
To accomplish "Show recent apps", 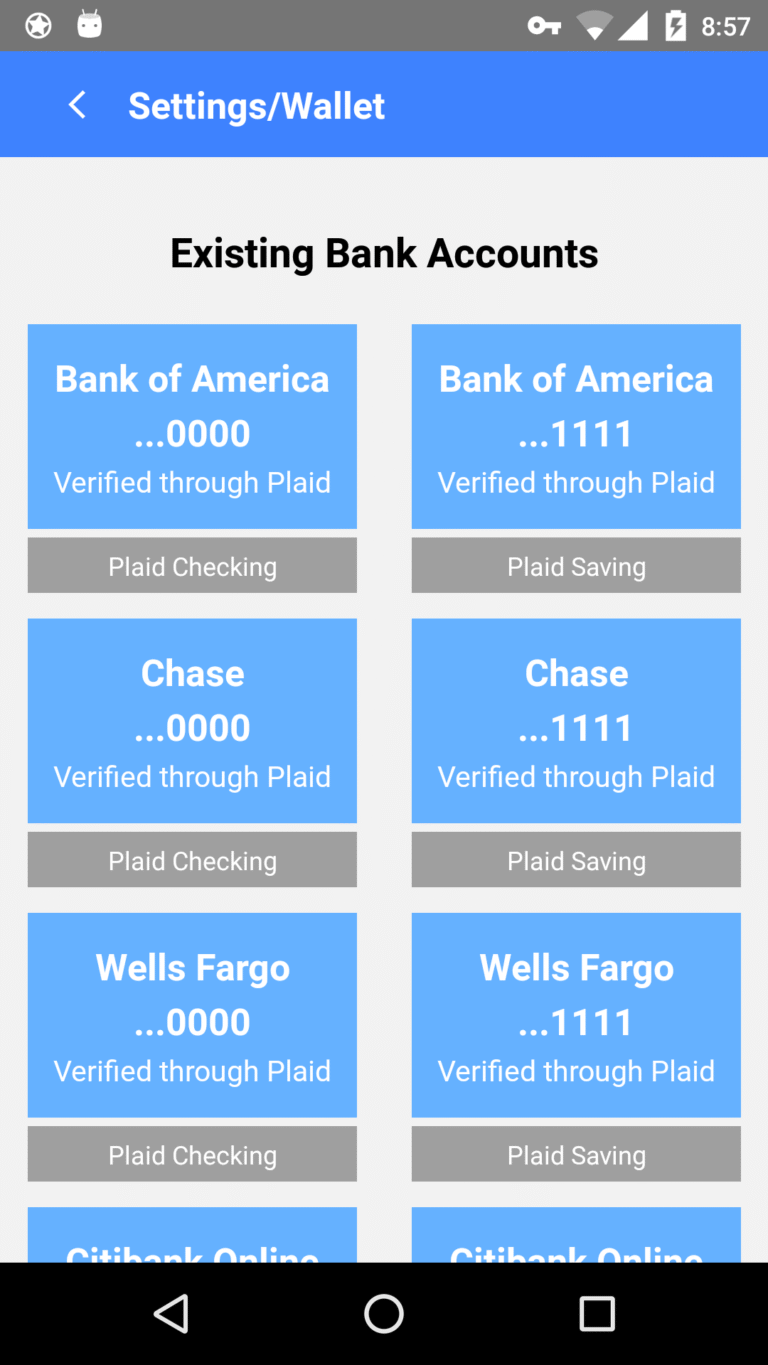I will [x=597, y=1313].
